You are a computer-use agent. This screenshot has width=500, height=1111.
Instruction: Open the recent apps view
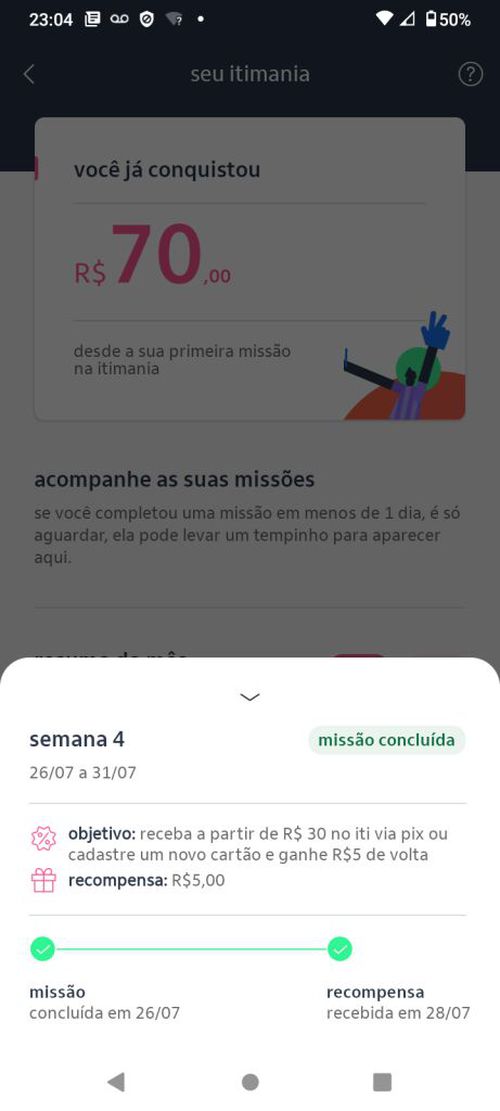(x=382, y=1081)
